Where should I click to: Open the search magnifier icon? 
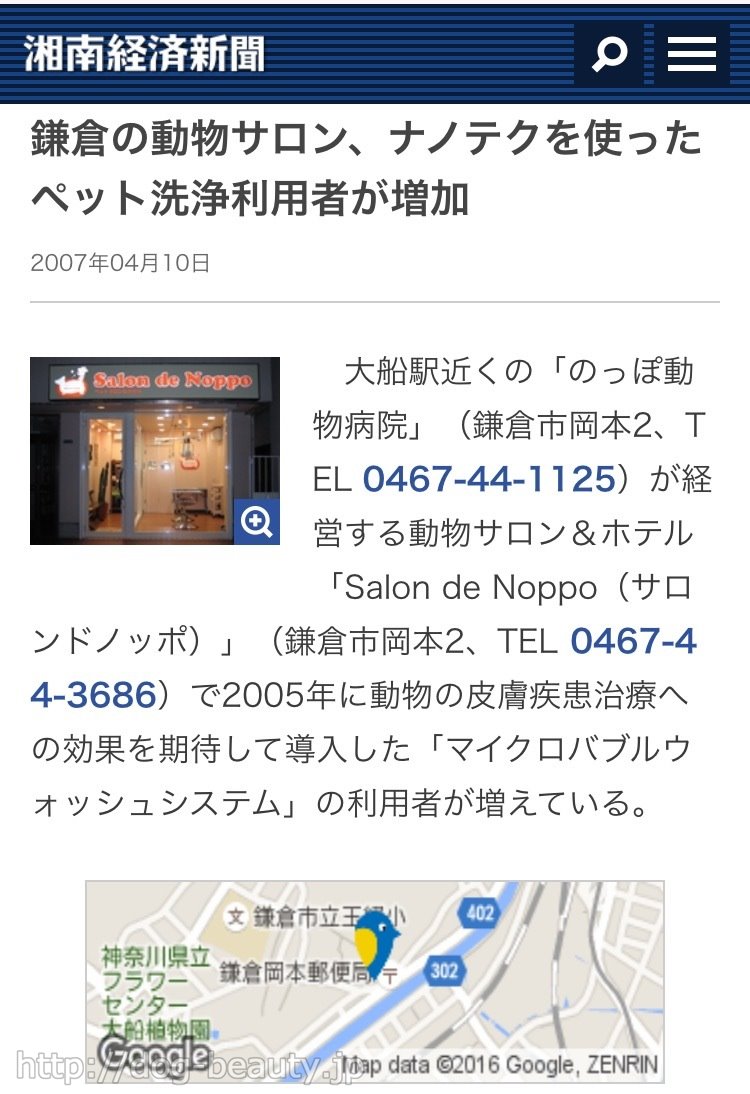[609, 54]
